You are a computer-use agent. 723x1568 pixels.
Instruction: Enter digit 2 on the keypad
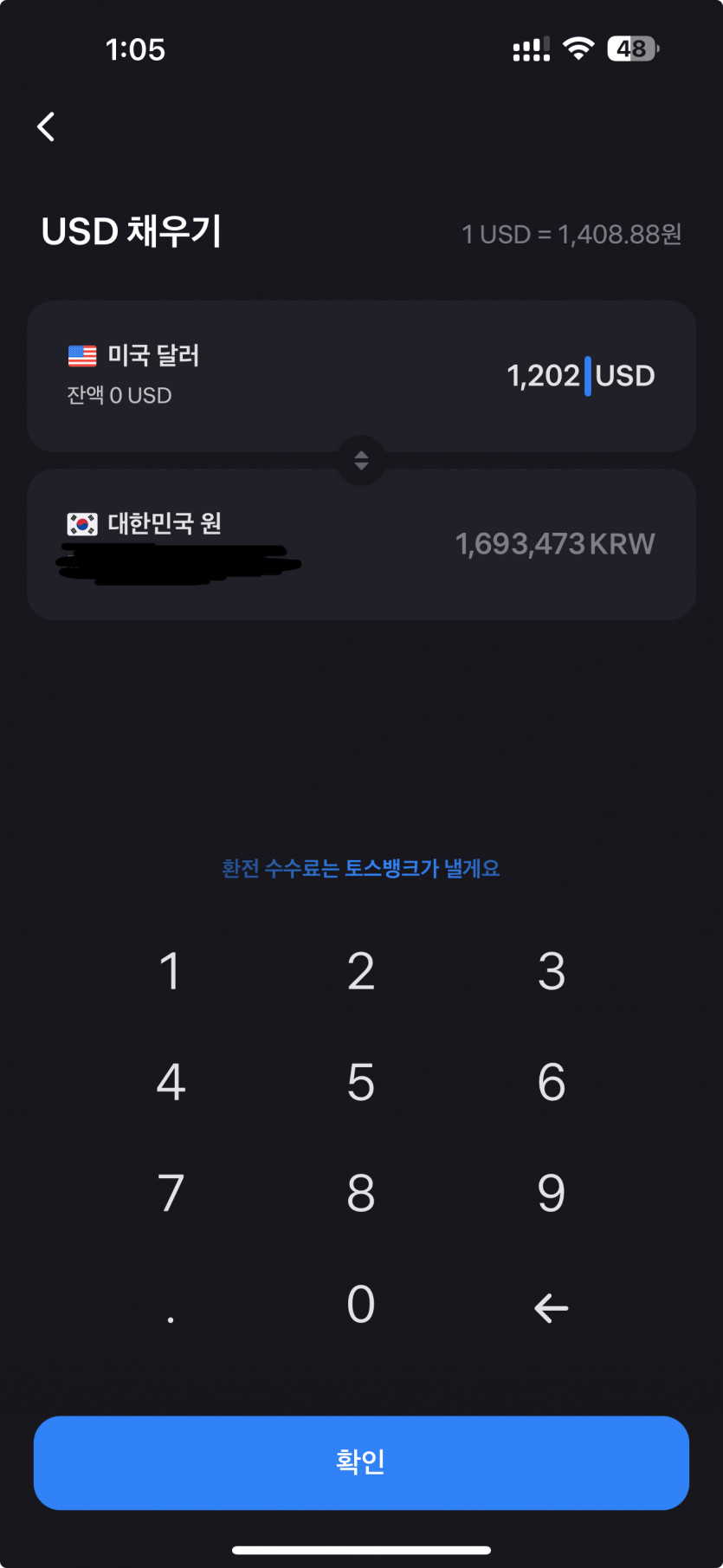(361, 971)
